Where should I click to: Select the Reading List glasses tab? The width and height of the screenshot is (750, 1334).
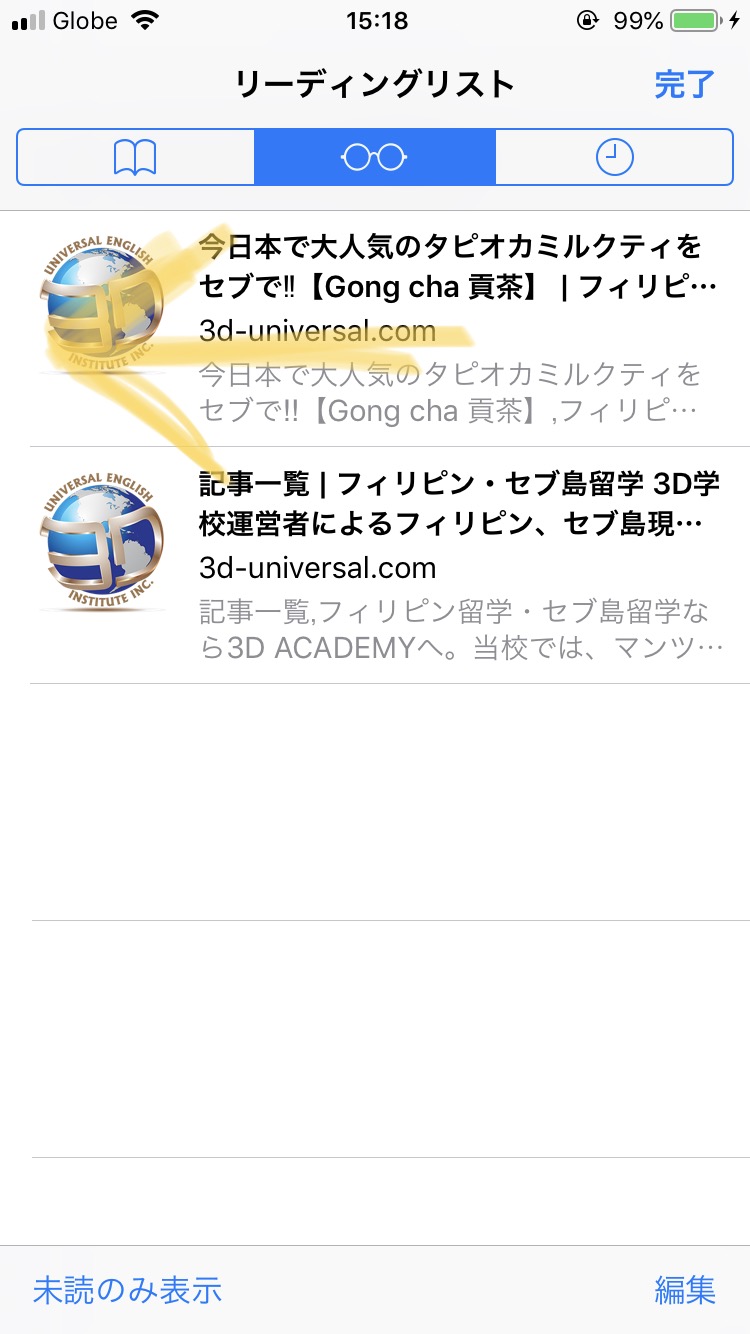[x=375, y=157]
